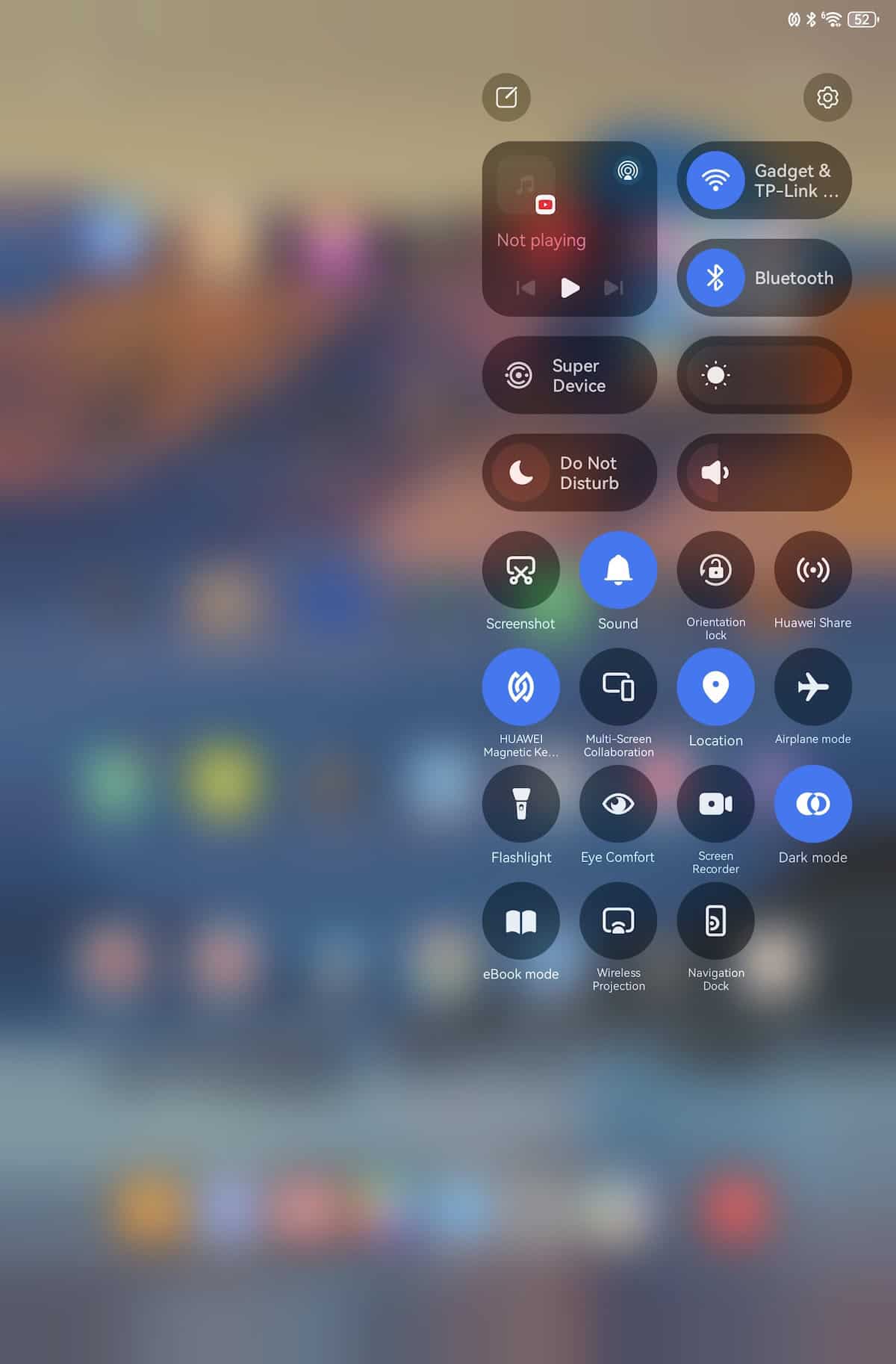
Task: Enable Eye Comfort
Action: (x=618, y=804)
